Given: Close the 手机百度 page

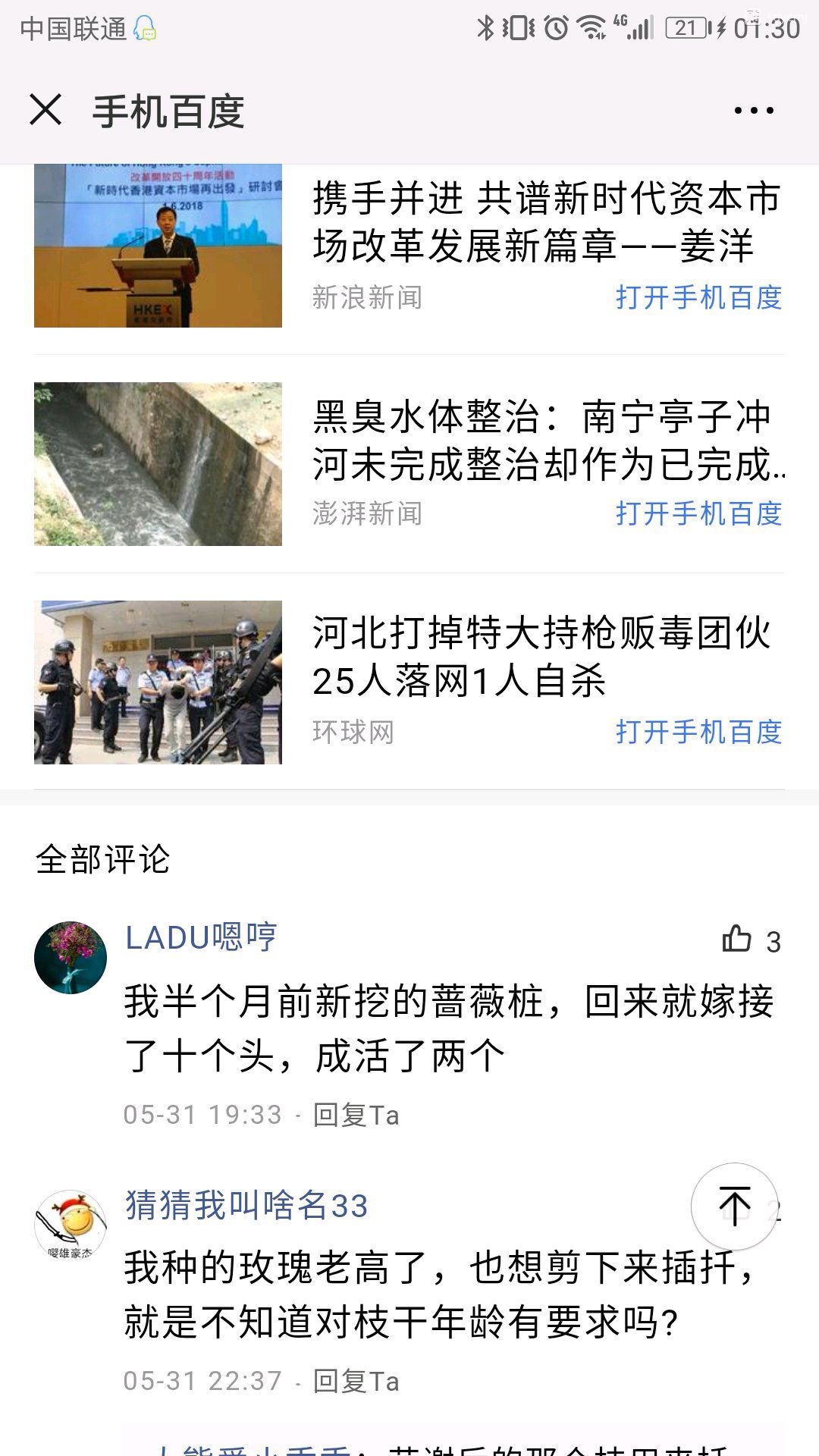Looking at the screenshot, I should coord(45,110).
